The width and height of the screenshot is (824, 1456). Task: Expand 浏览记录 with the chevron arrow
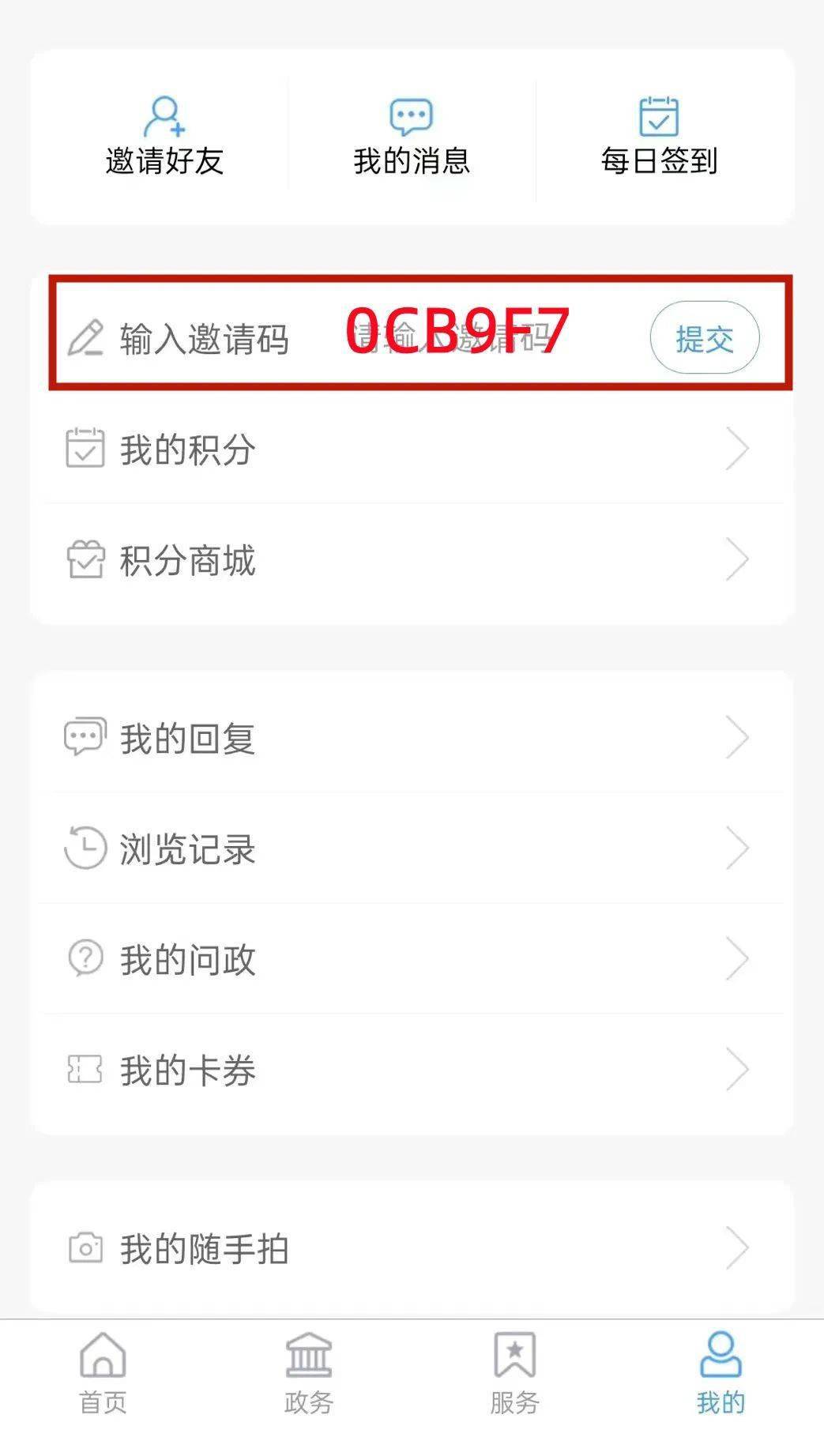click(738, 848)
